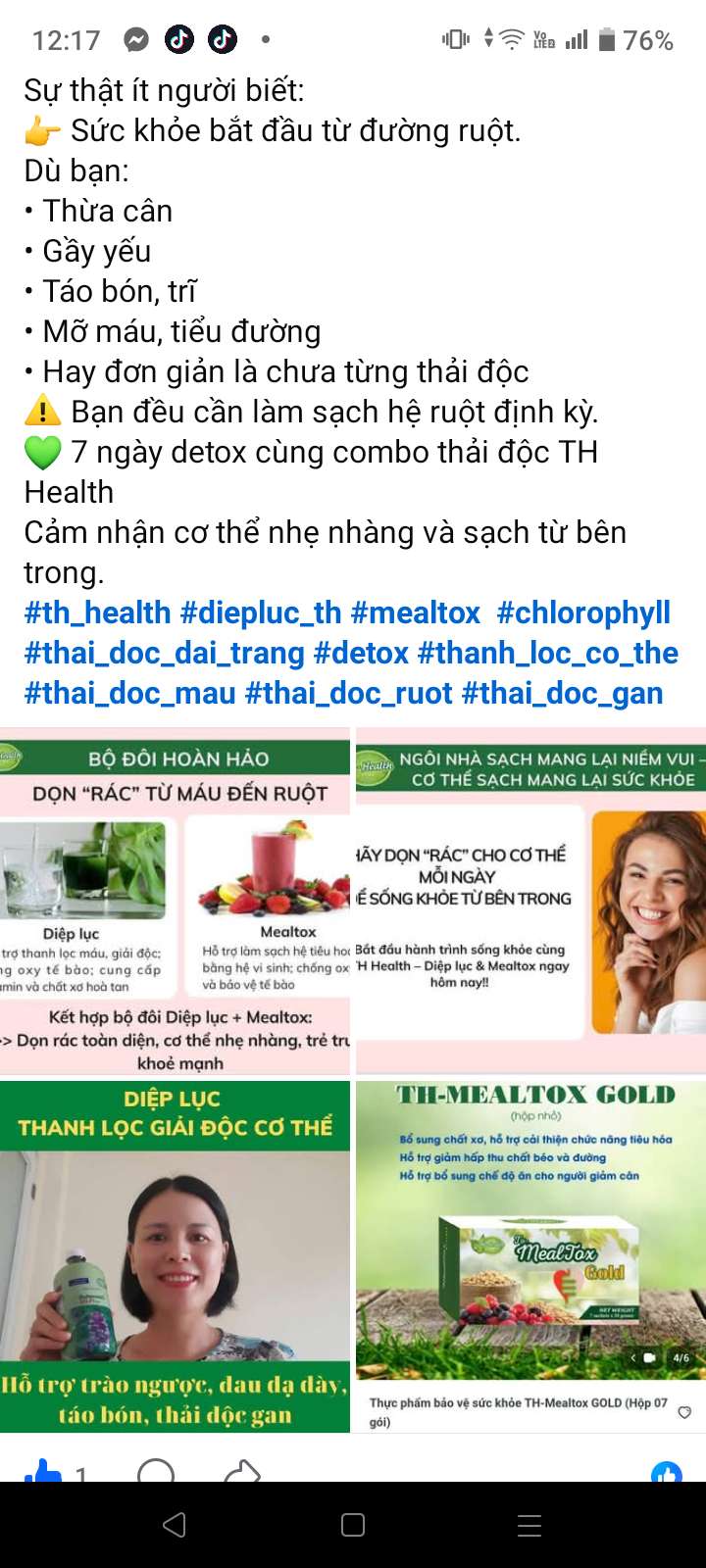Open the #th_health hashtag
Screen dimensions: 706x1568
[97, 613]
